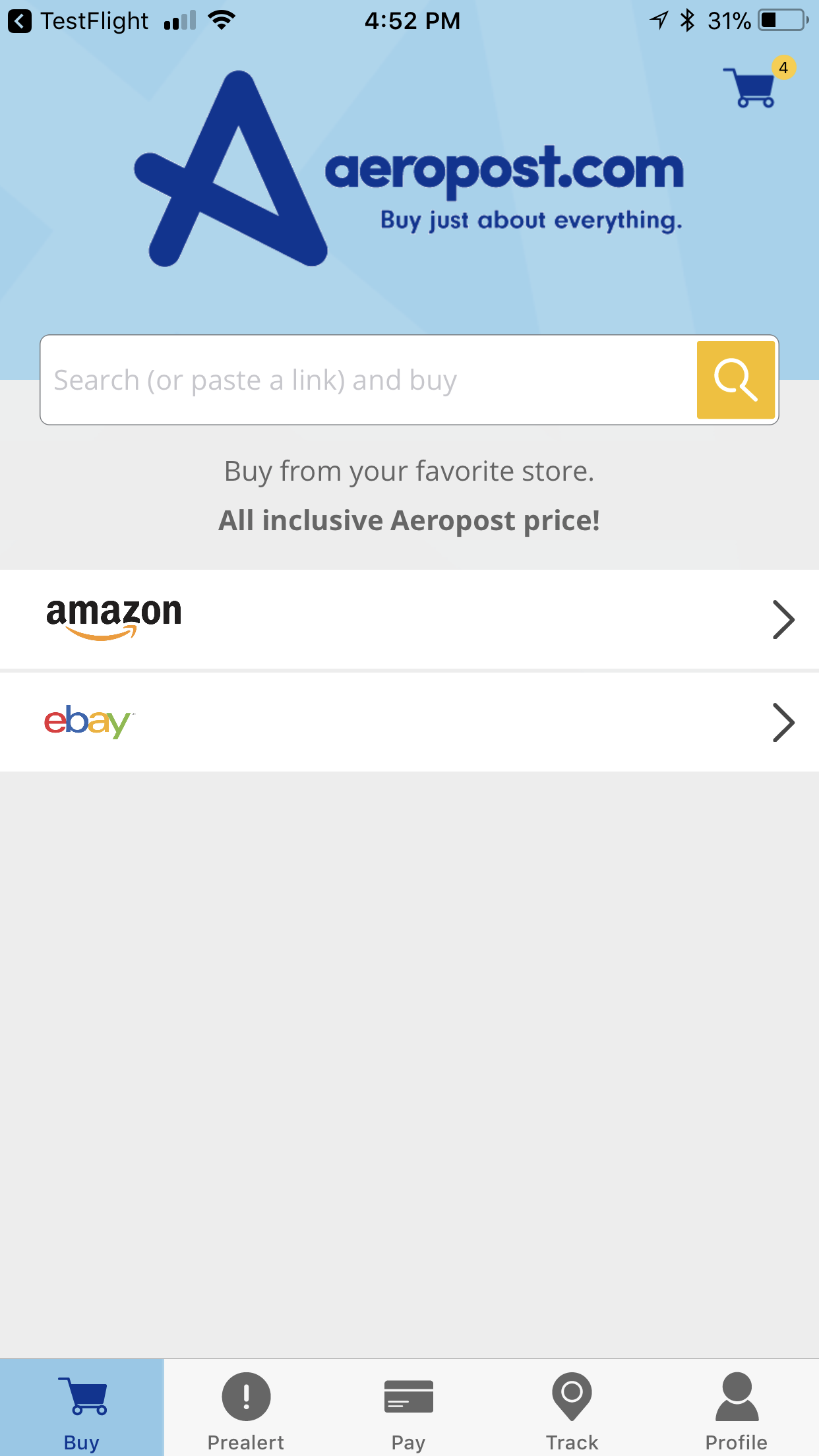Select the Profile tab
The height and width of the screenshot is (1456, 819).
[737, 1407]
